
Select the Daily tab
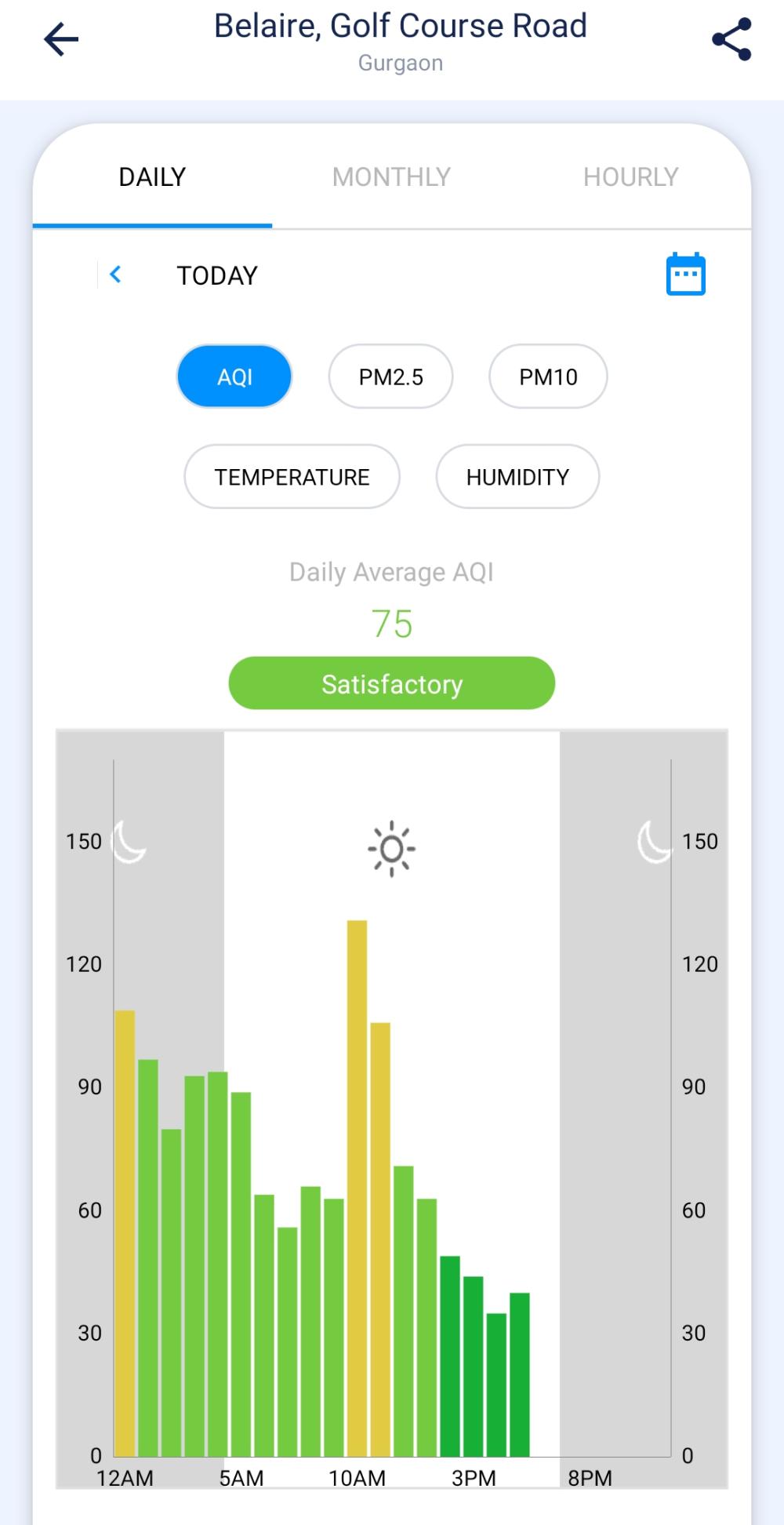pyautogui.click(x=152, y=177)
